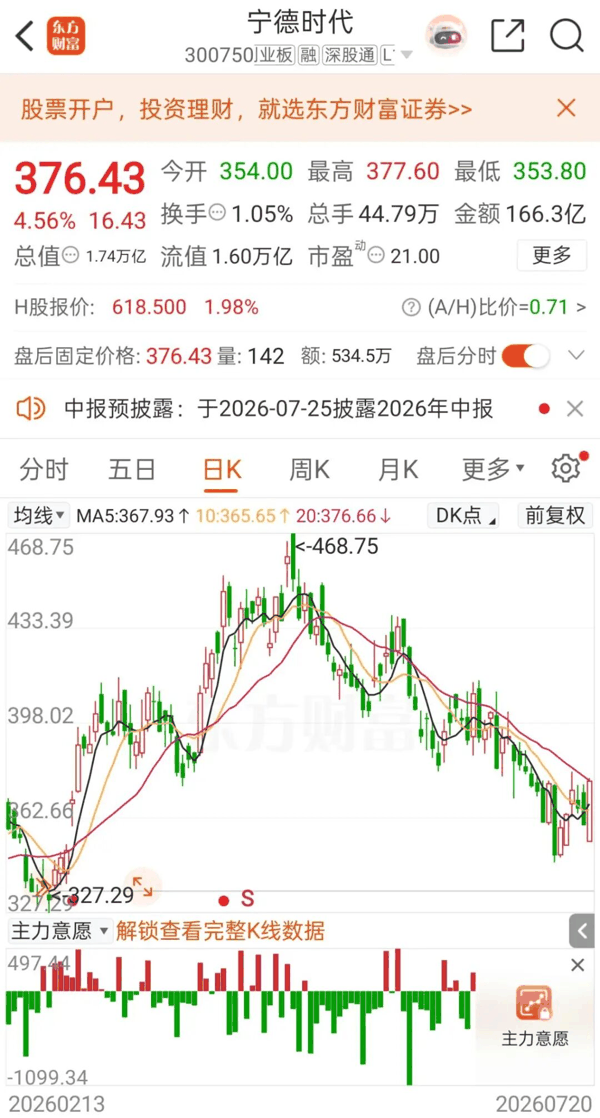Select the 月K tab
Image resolution: width=600 pixels, height=1118 pixels.
tap(398, 470)
